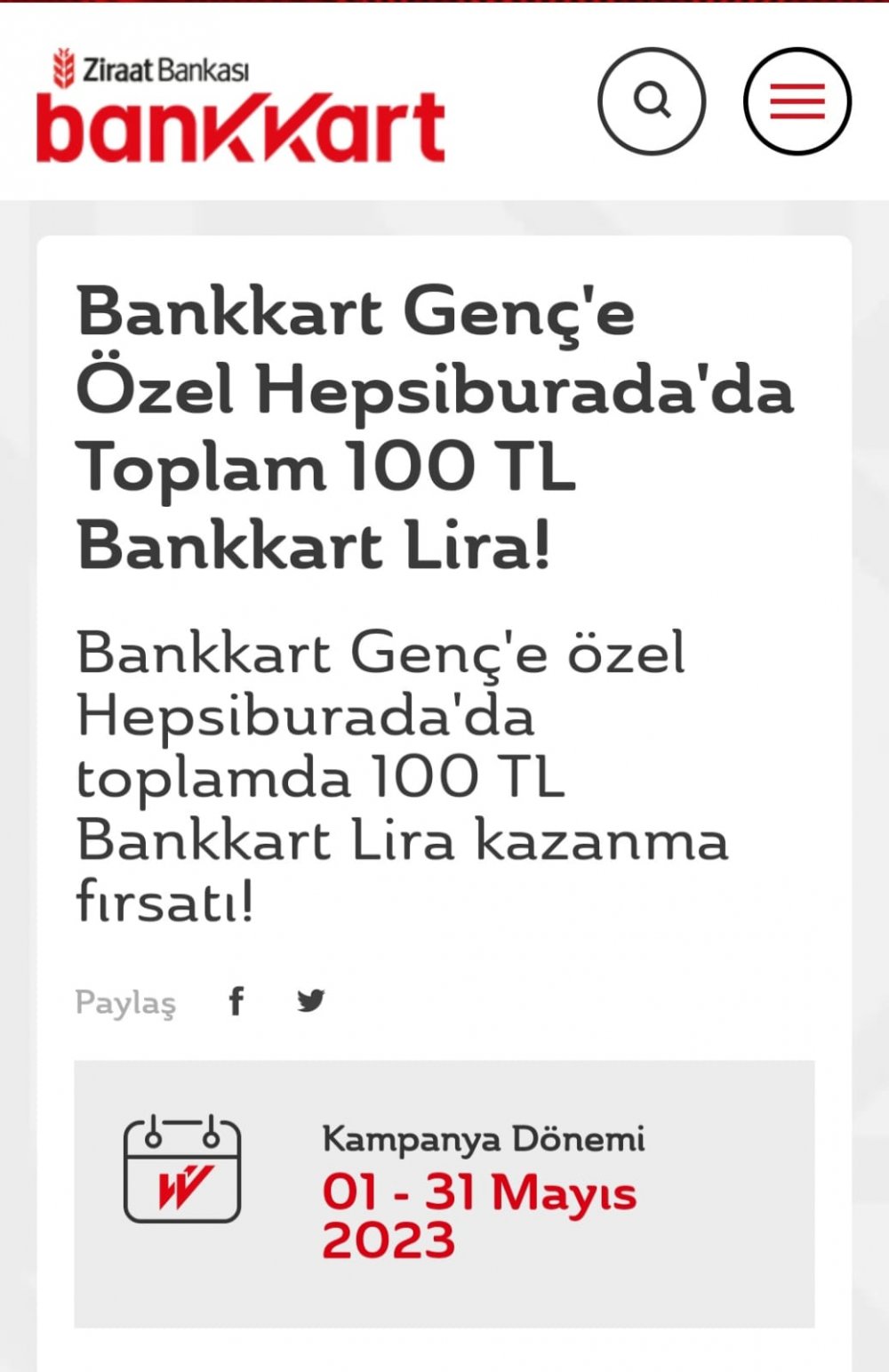The height and width of the screenshot is (1372, 889).
Task: Go to Bankkart home via logo
Action: (x=240, y=107)
